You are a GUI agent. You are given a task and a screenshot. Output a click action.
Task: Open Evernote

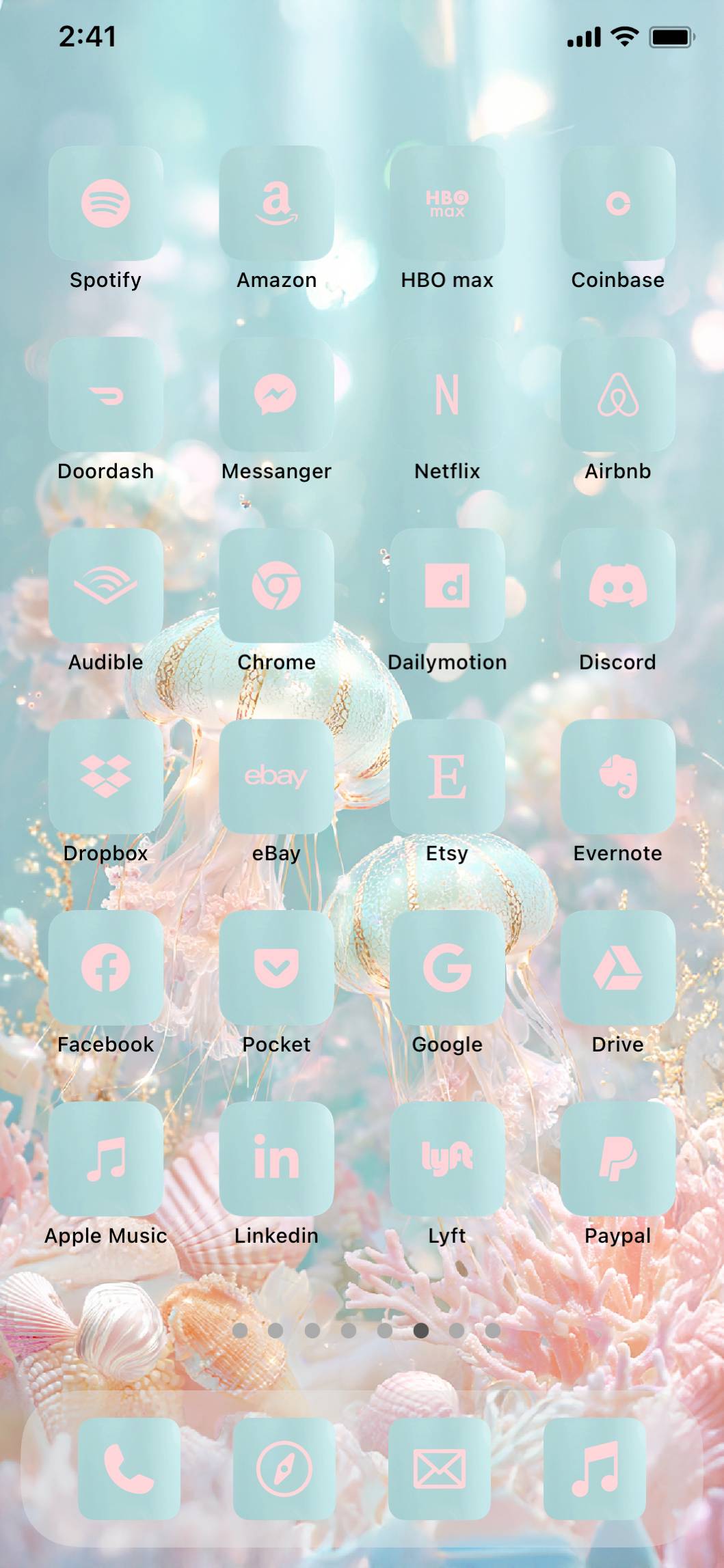tap(617, 776)
